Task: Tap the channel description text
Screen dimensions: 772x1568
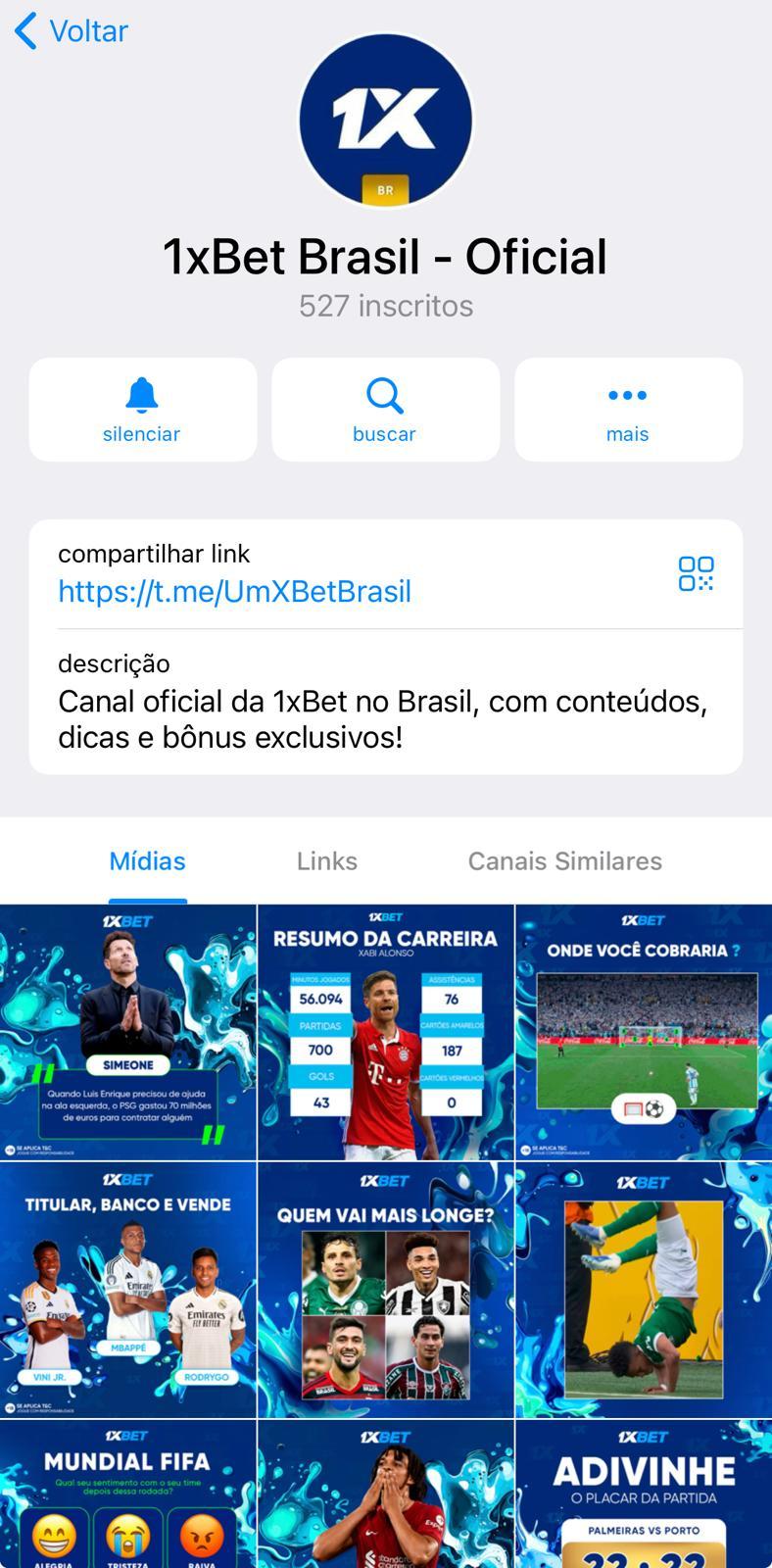Action: click(385, 717)
